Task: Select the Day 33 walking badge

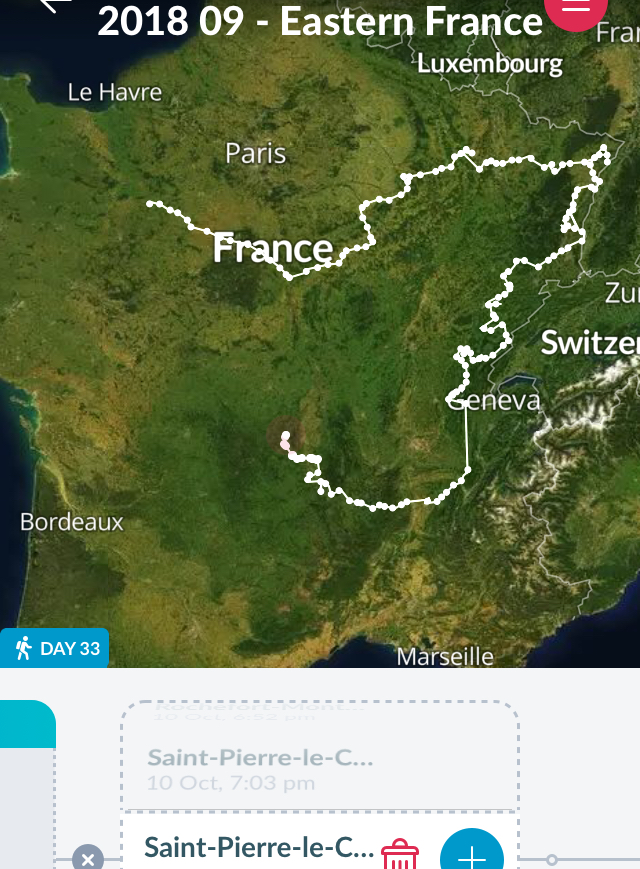Action: pyautogui.click(x=55, y=648)
